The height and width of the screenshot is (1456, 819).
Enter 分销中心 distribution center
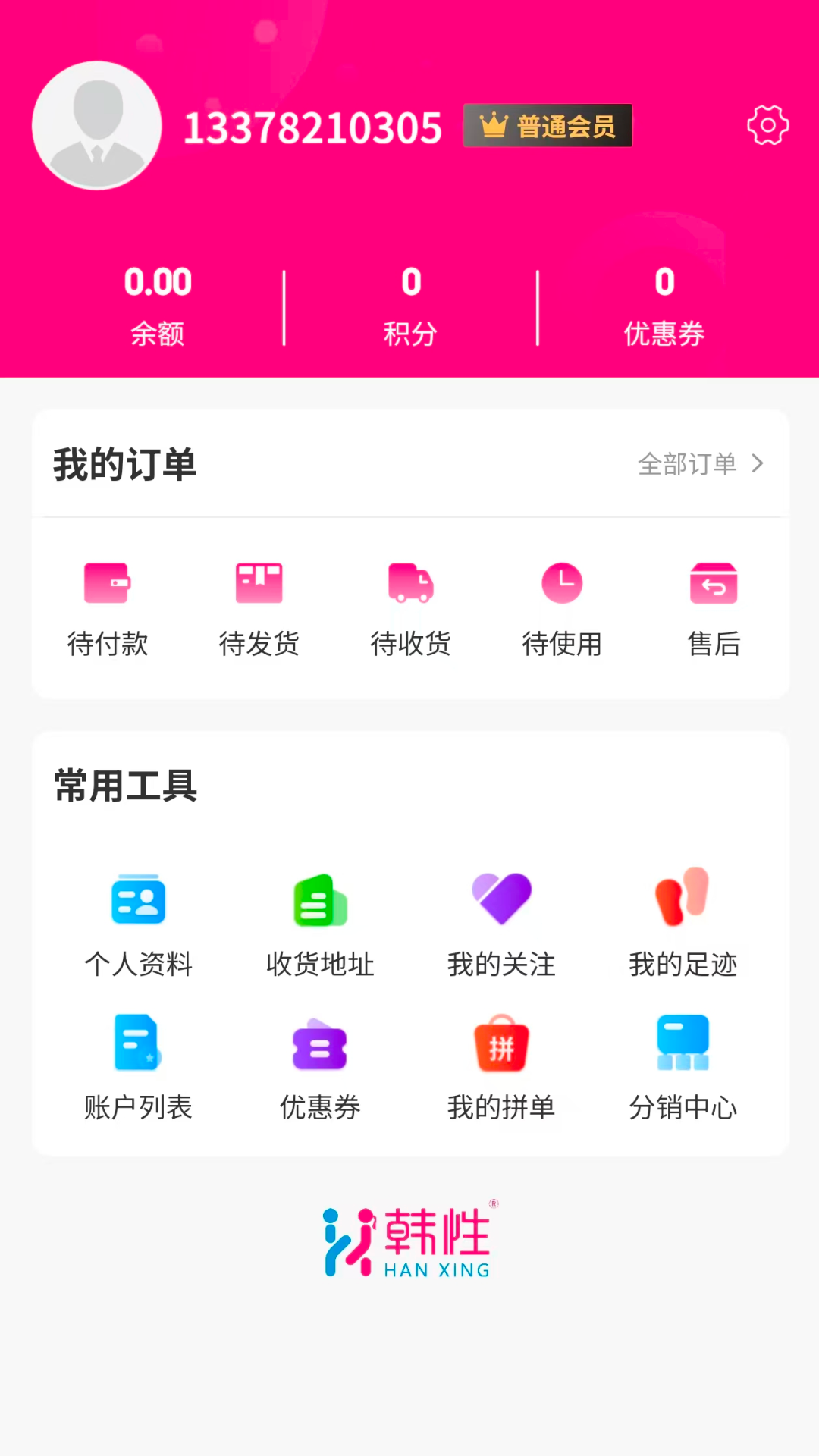coord(682,1066)
